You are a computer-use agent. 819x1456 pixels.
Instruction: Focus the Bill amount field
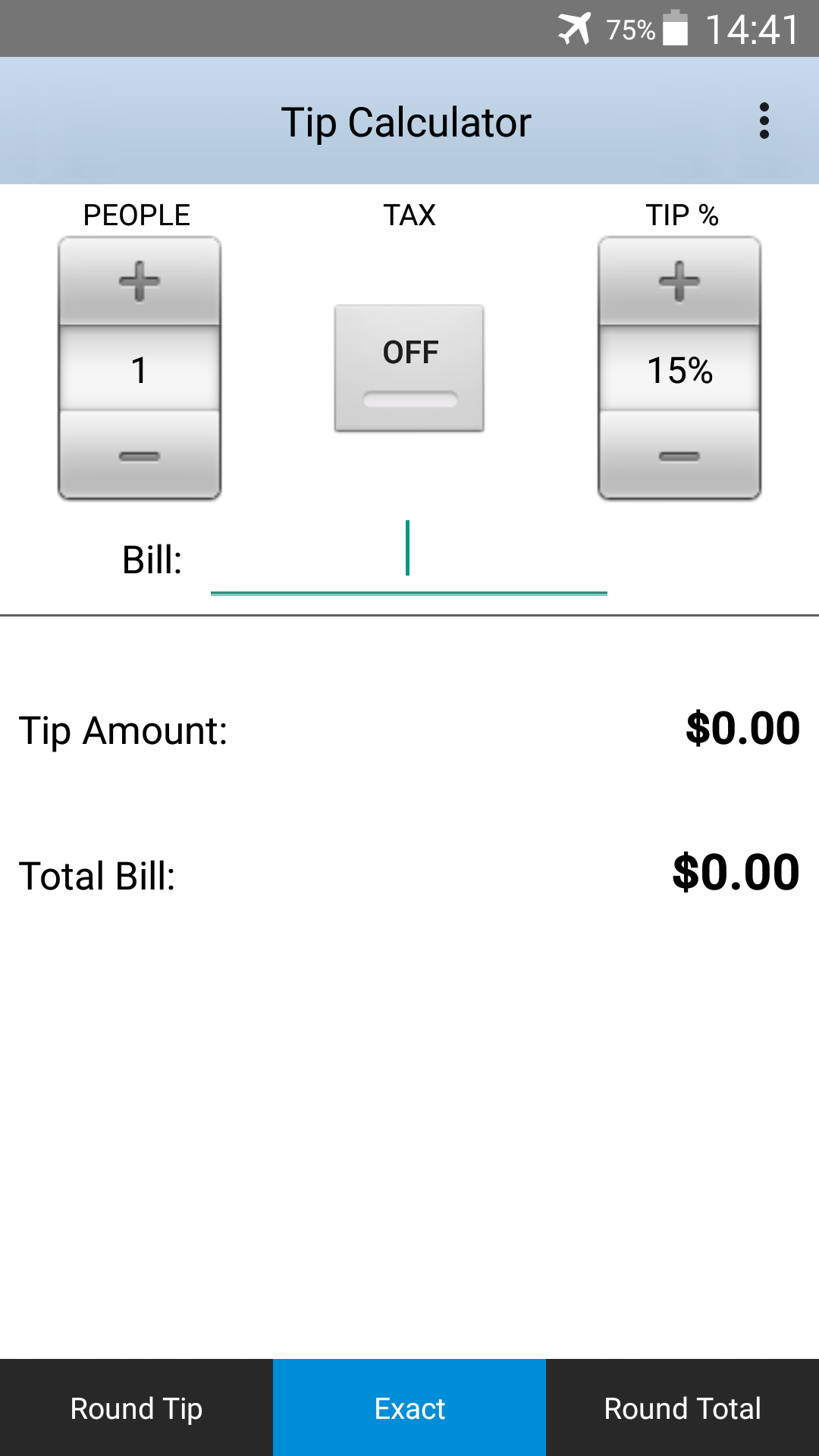click(409, 560)
